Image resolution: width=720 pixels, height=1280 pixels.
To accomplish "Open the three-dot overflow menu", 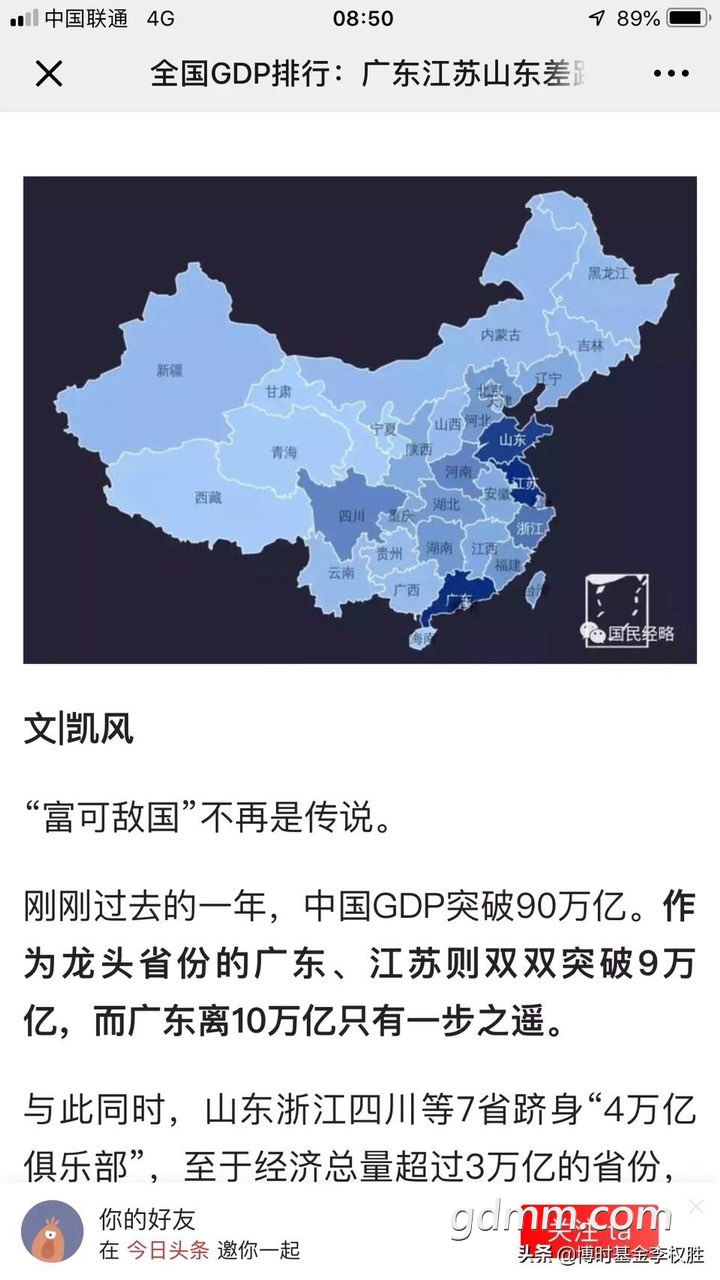I will (x=671, y=74).
